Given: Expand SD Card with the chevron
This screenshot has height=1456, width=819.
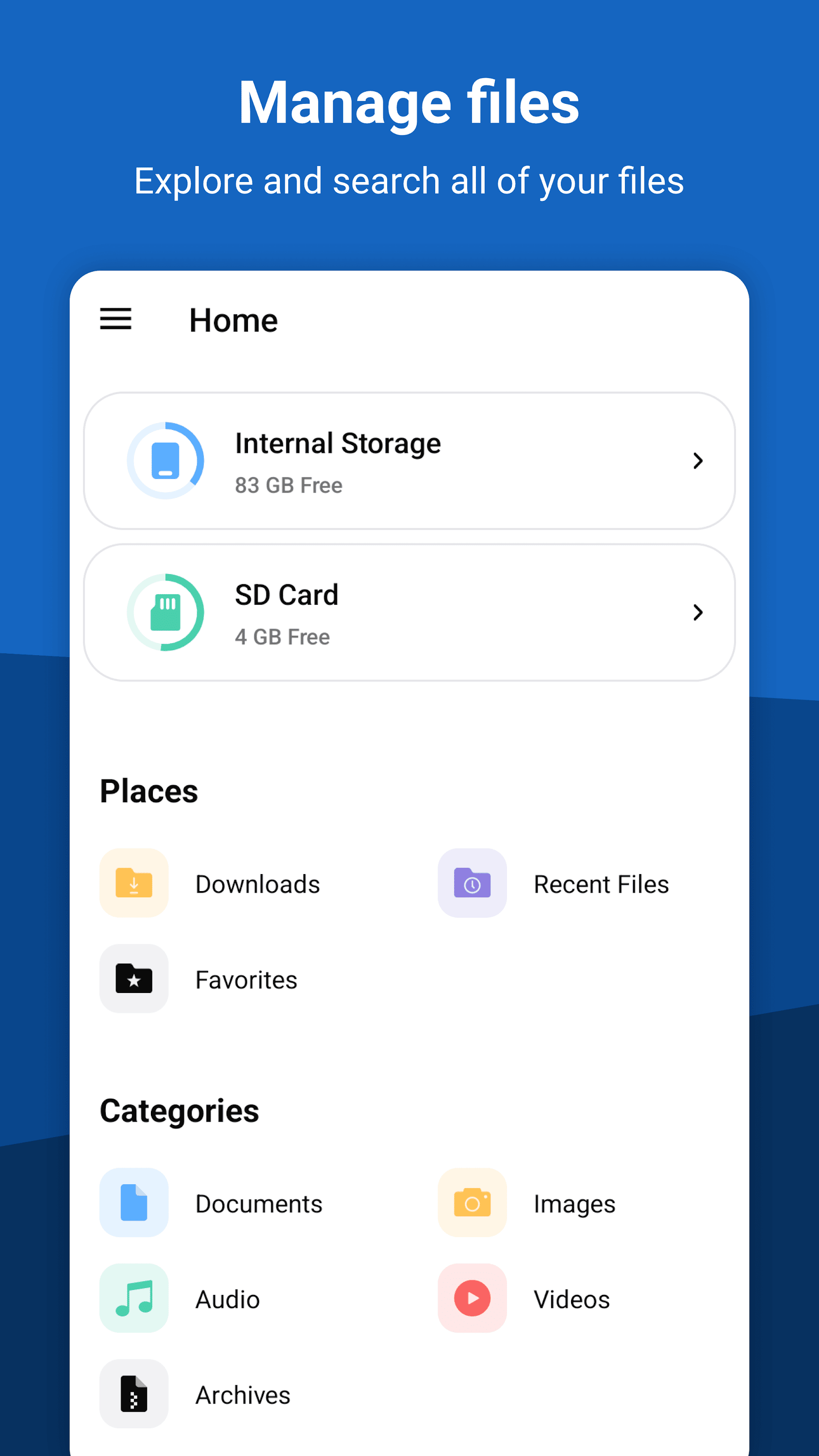Looking at the screenshot, I should click(x=699, y=612).
